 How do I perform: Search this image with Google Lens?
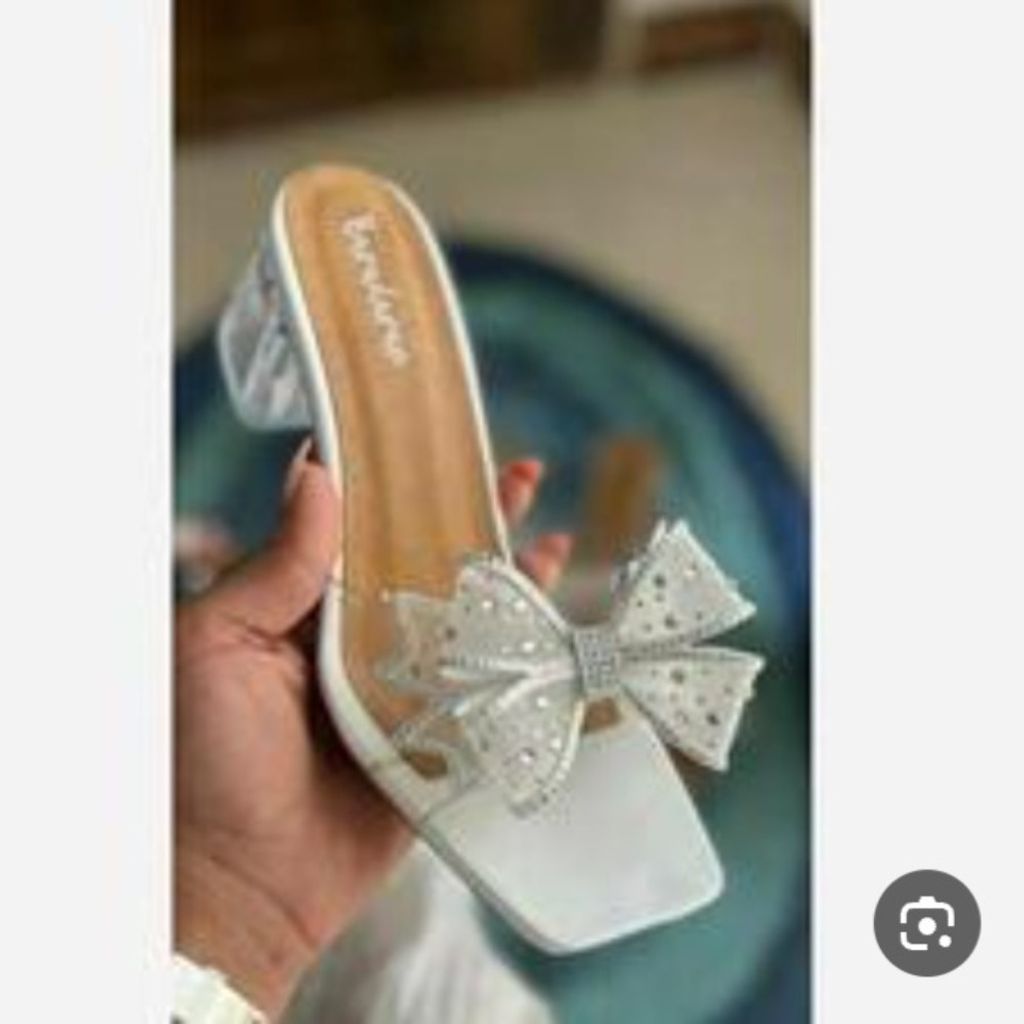(x=926, y=923)
